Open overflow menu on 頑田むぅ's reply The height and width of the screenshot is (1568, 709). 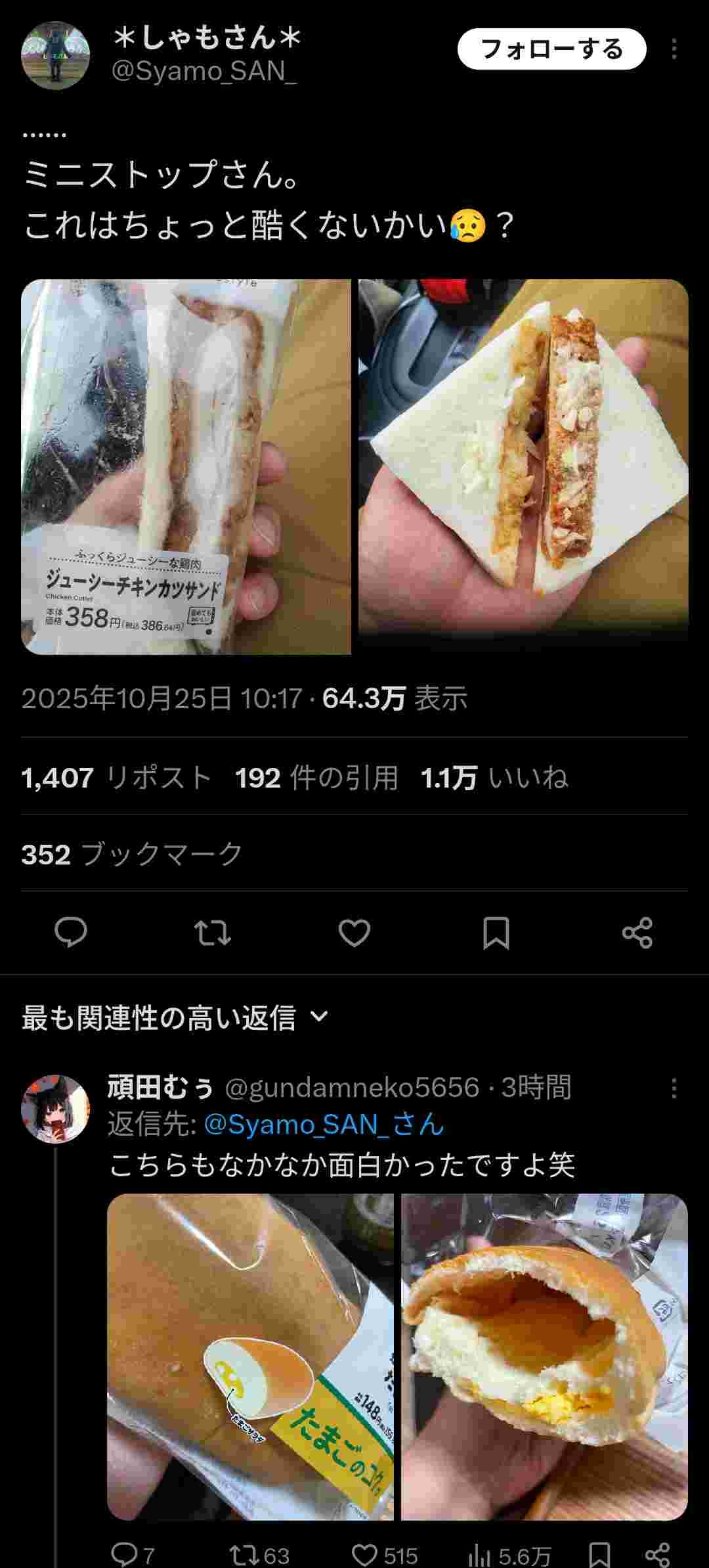coord(674,1088)
